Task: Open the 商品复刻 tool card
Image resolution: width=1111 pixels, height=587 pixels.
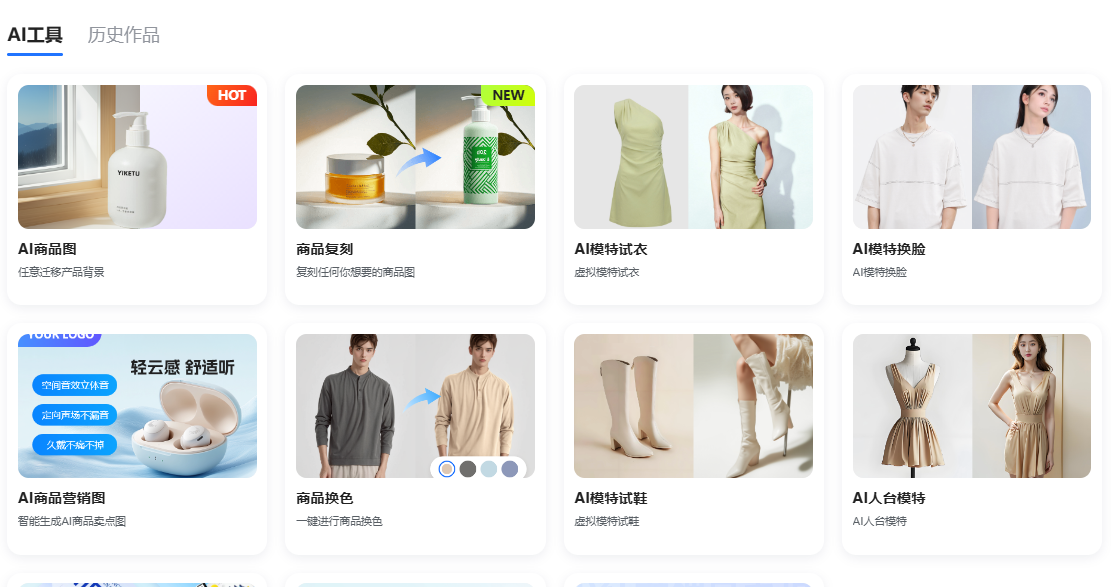Action: tap(415, 189)
